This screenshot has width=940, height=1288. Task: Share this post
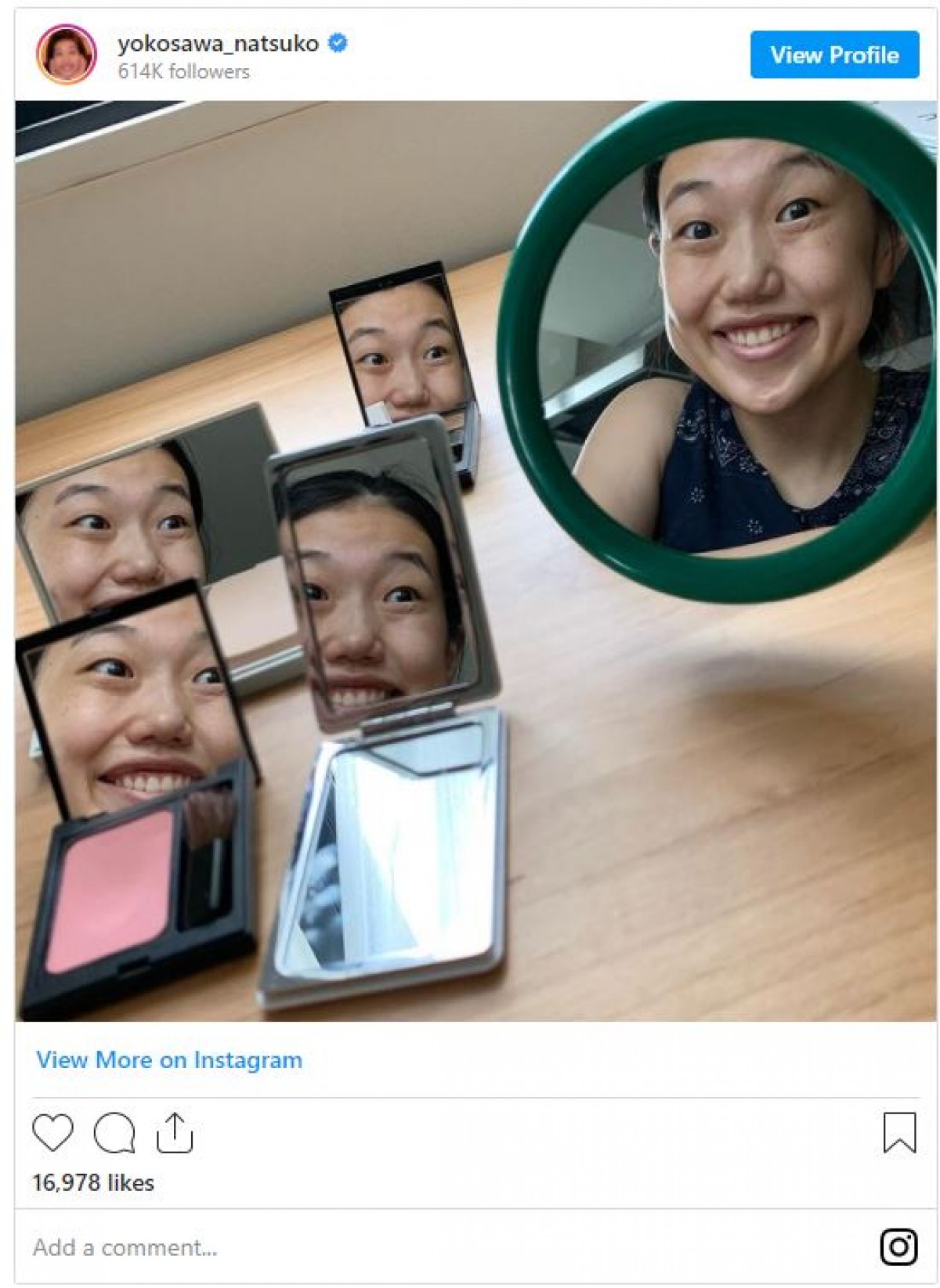pyautogui.click(x=175, y=1133)
